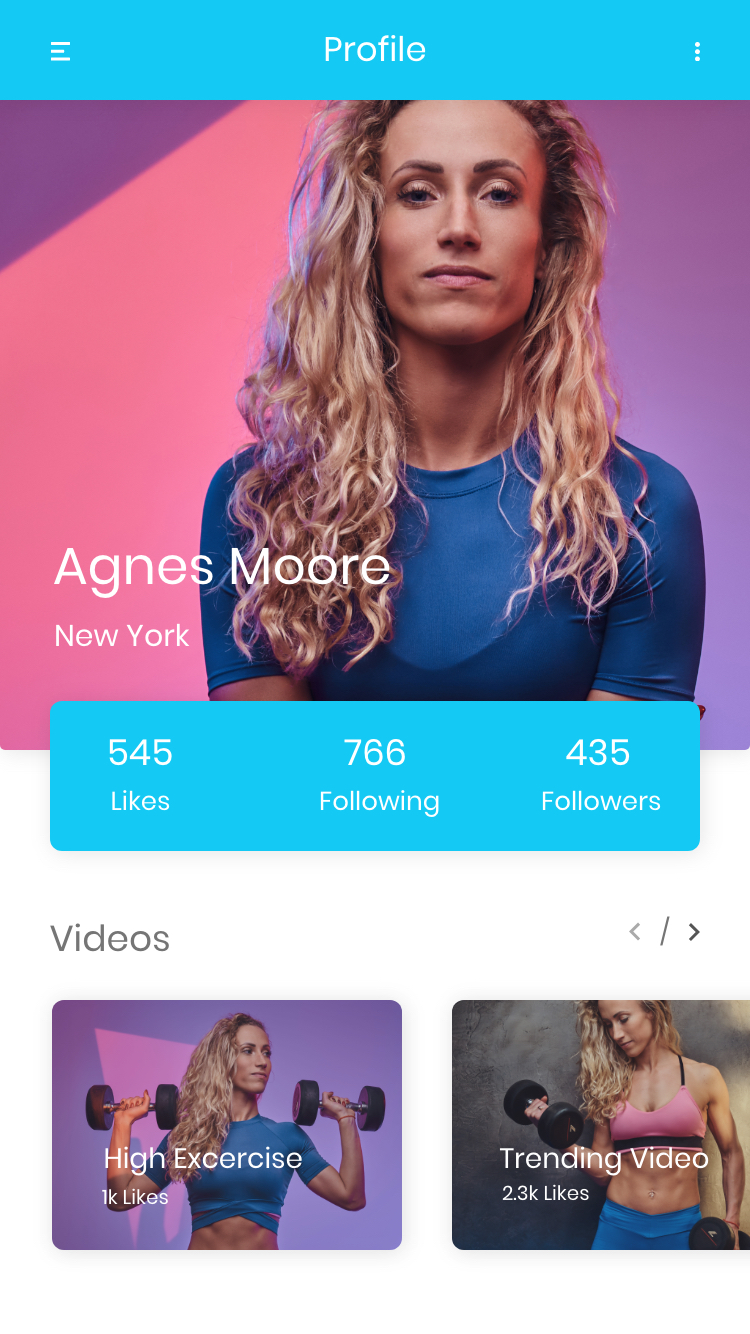Open the hamburger drawer menu
Image resolution: width=750 pixels, height=1334 pixels.
pyautogui.click(x=61, y=51)
